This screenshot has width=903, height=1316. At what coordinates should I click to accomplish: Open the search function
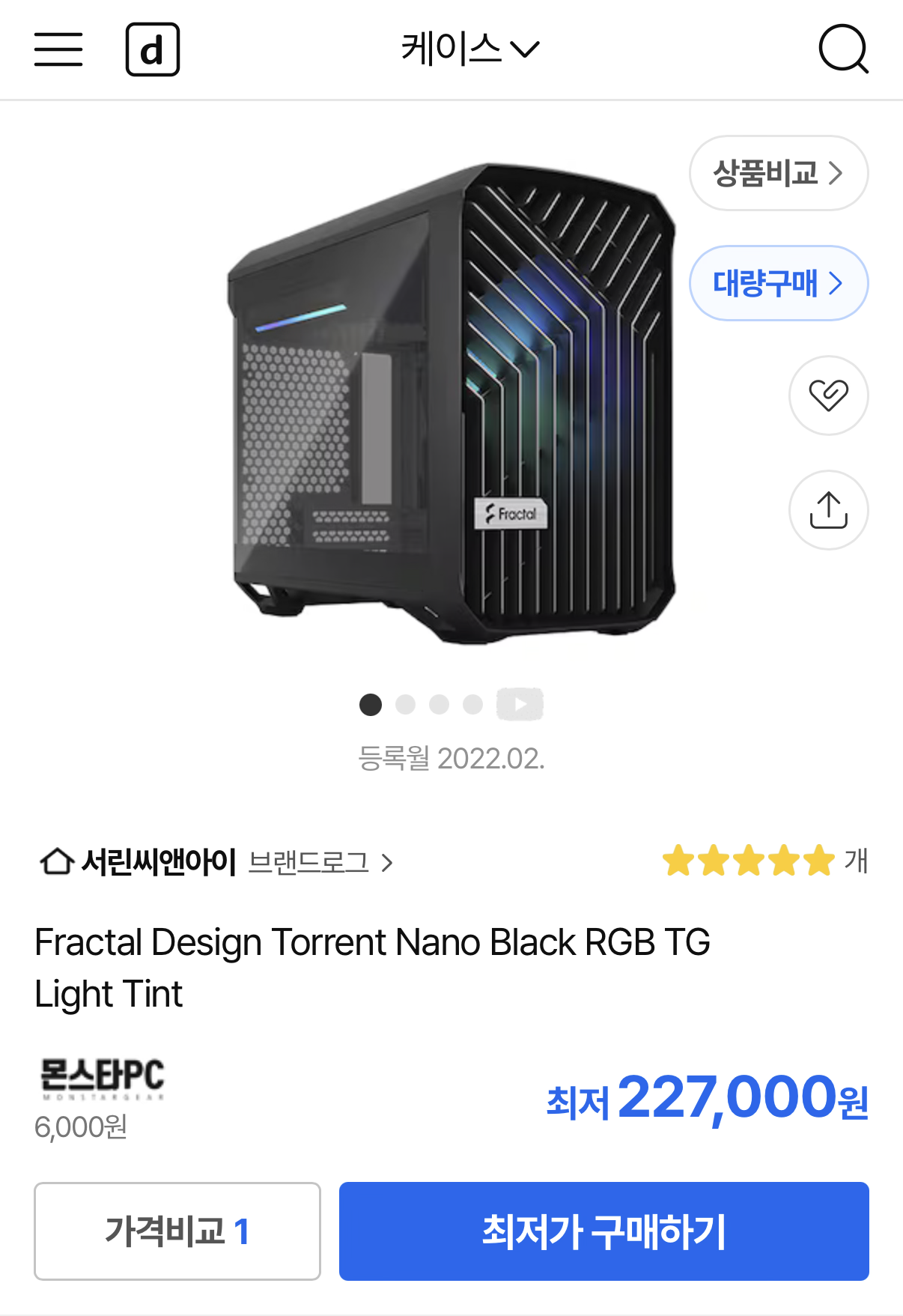[x=844, y=49]
